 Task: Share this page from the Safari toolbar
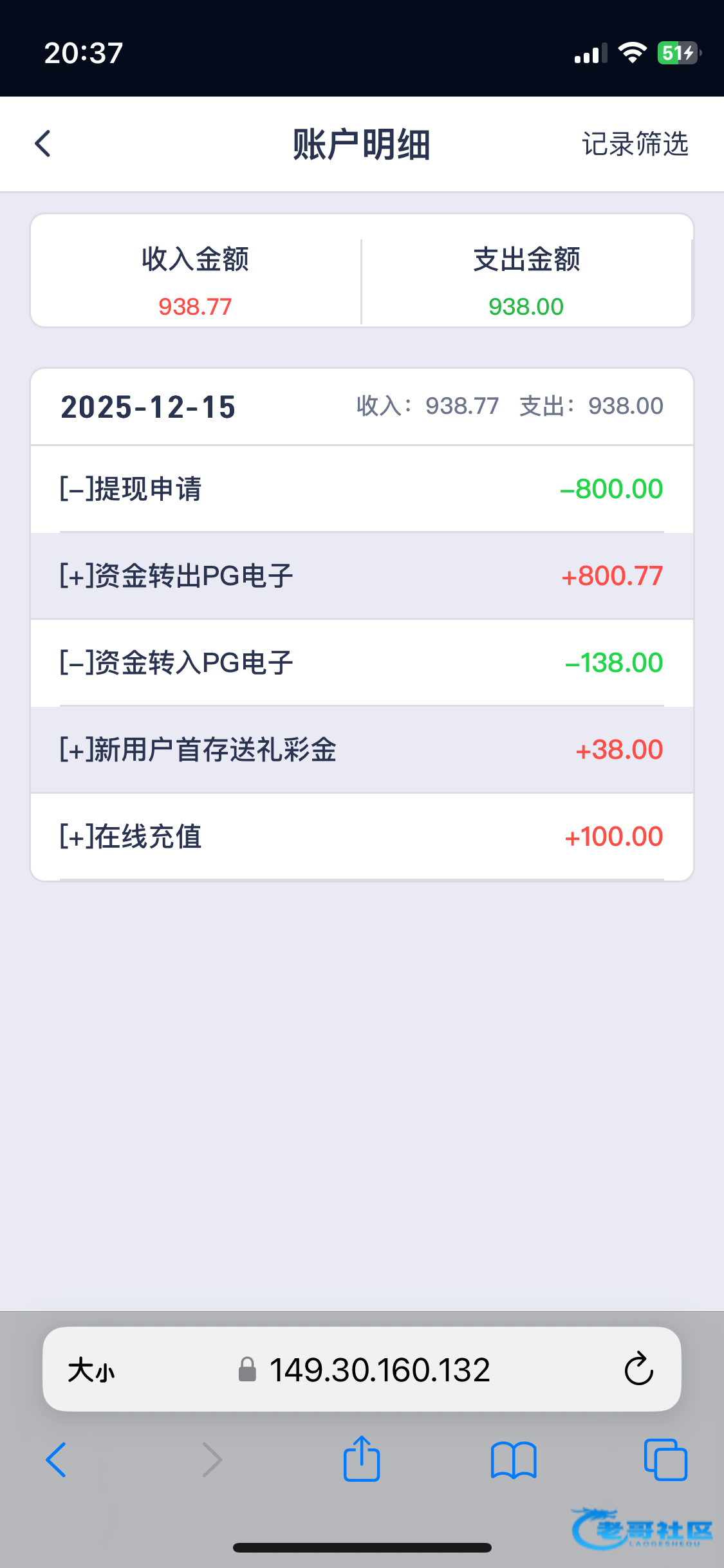(362, 1459)
